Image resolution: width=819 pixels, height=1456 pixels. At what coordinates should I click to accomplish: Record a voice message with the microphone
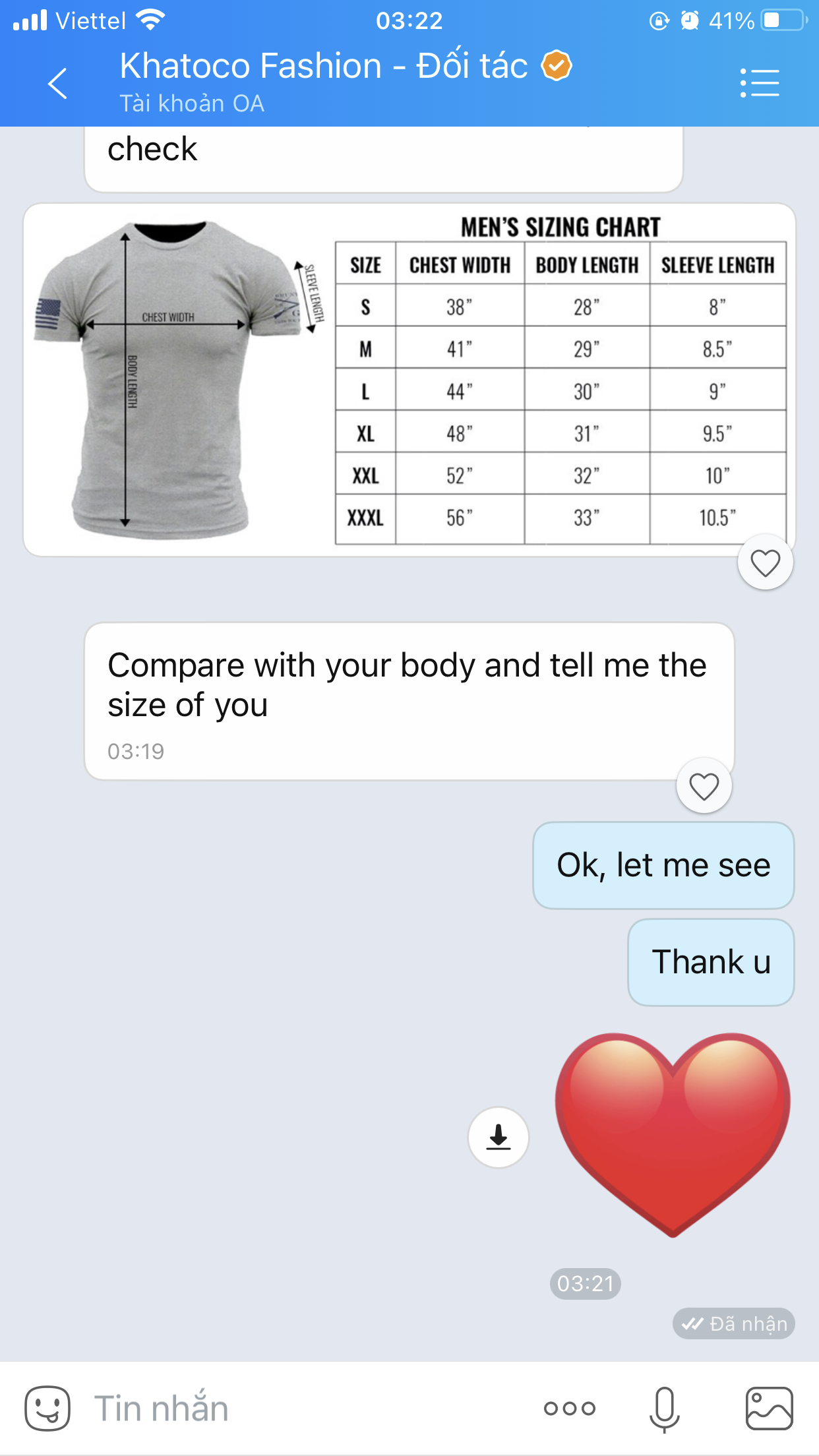pos(664,1409)
